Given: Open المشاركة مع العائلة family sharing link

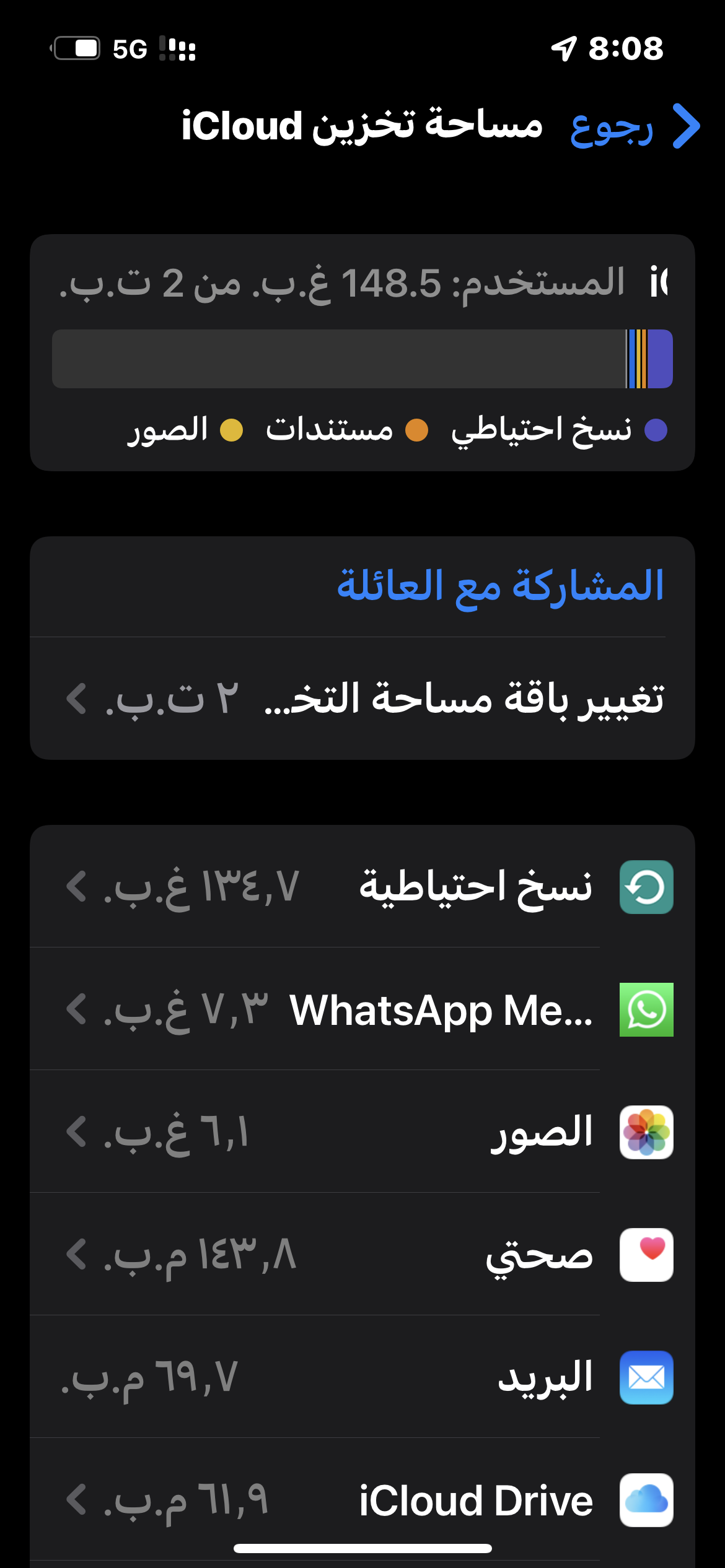Looking at the screenshot, I should point(499,586).
